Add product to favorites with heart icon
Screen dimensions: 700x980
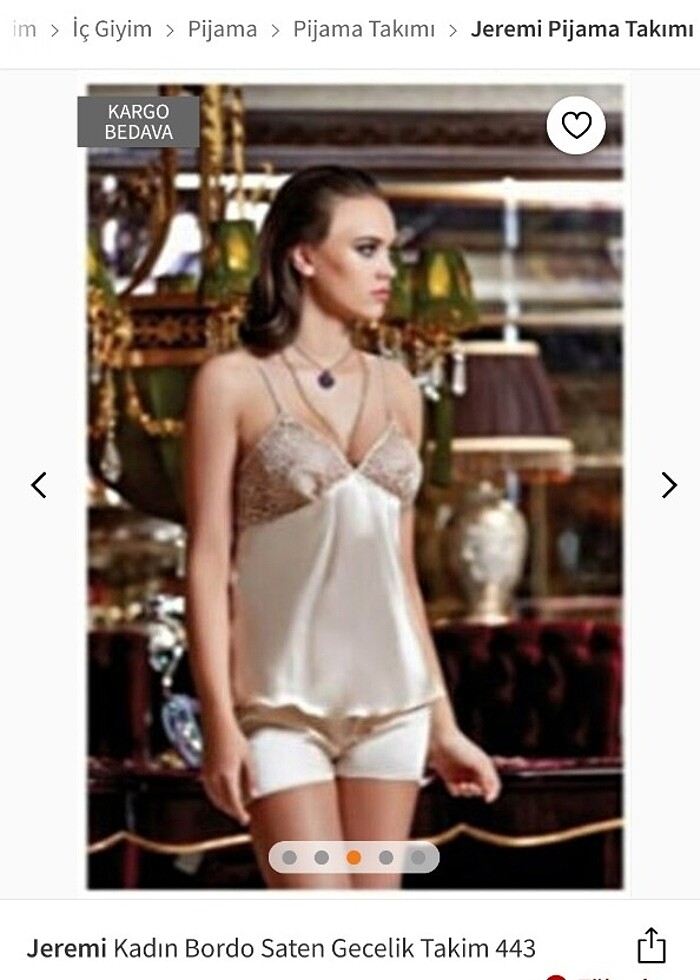coord(576,125)
